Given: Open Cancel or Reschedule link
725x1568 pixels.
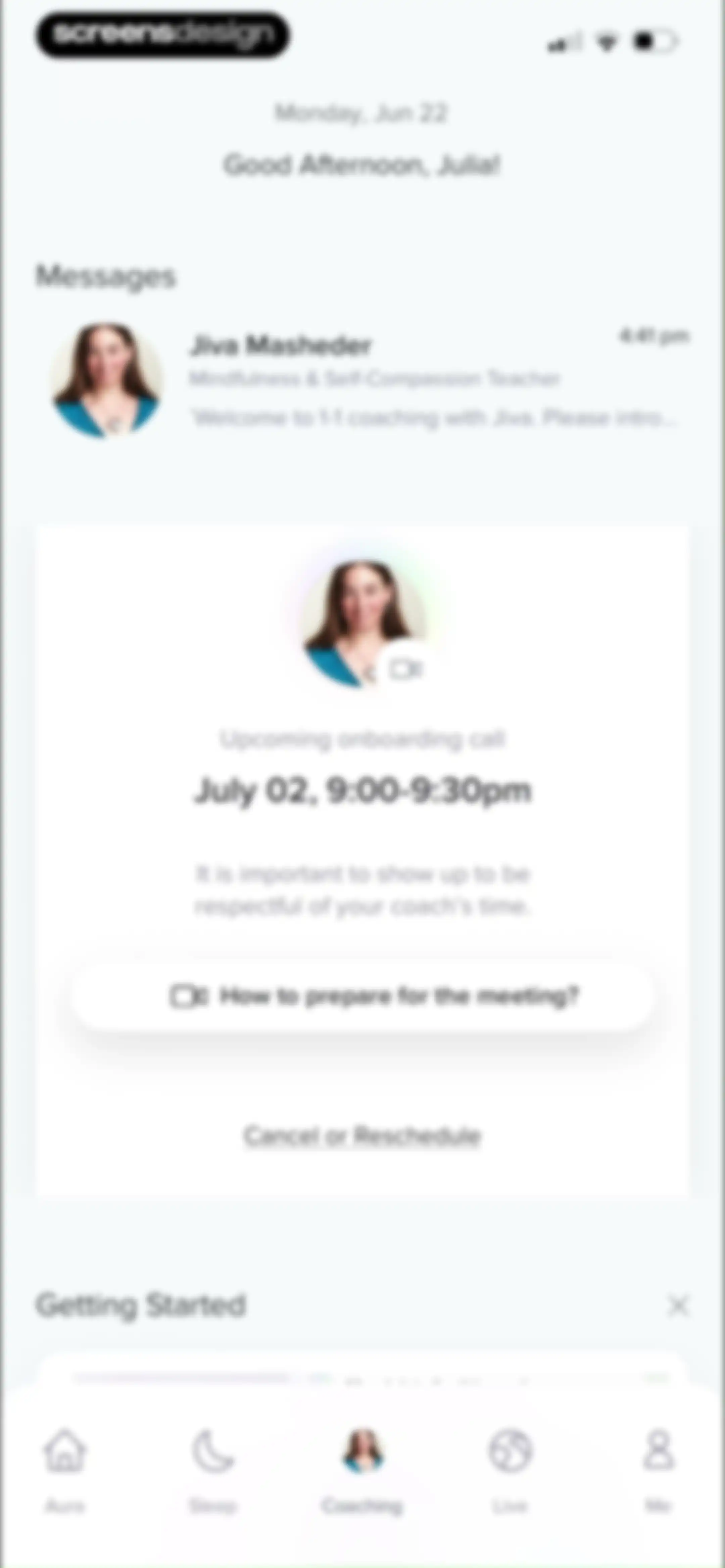Looking at the screenshot, I should [363, 1136].
